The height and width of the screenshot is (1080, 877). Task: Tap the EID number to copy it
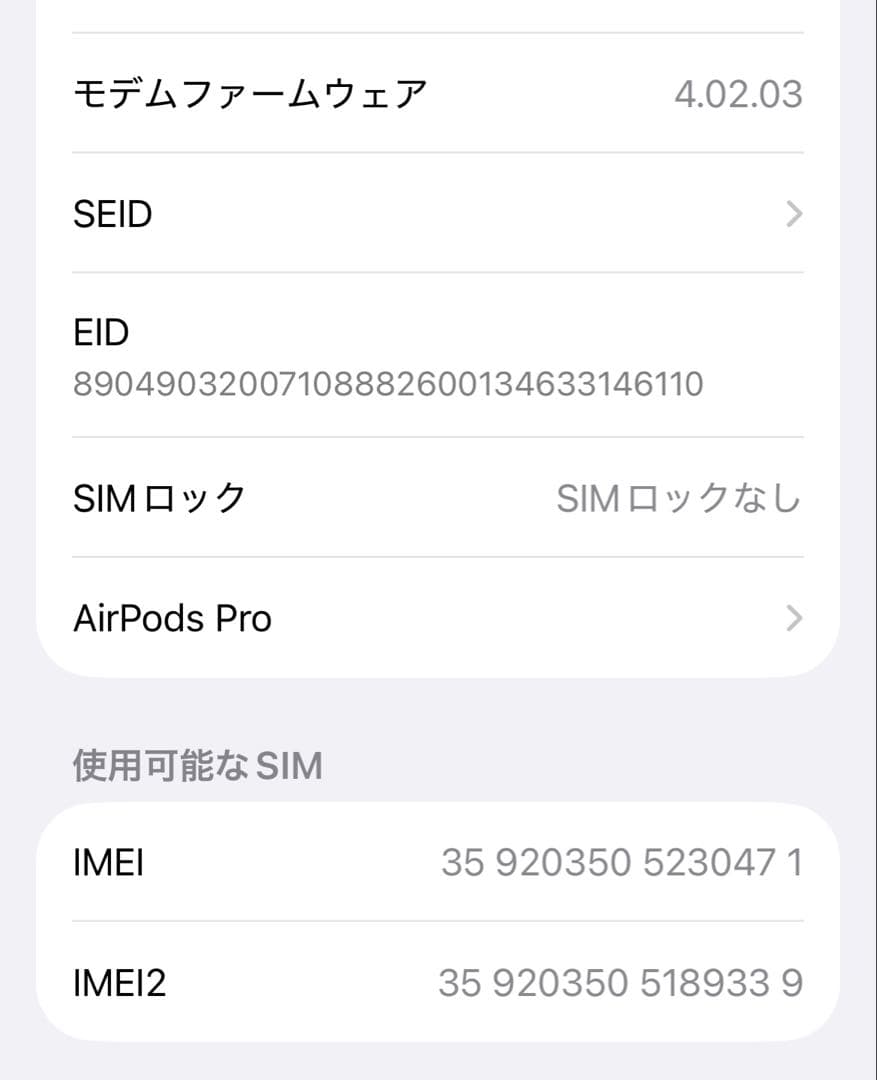pos(388,383)
